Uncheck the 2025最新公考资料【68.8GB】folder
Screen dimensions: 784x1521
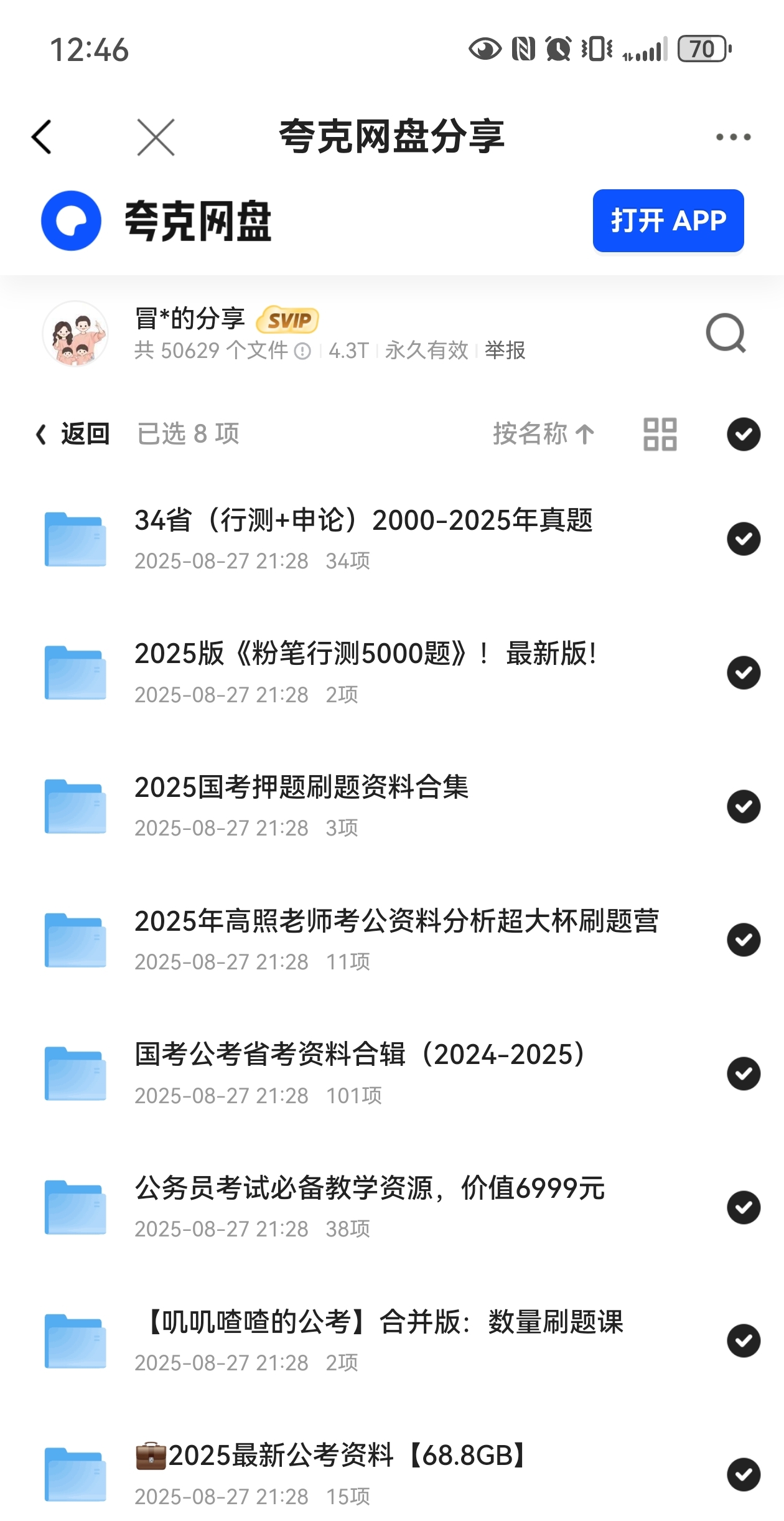coord(744,1474)
